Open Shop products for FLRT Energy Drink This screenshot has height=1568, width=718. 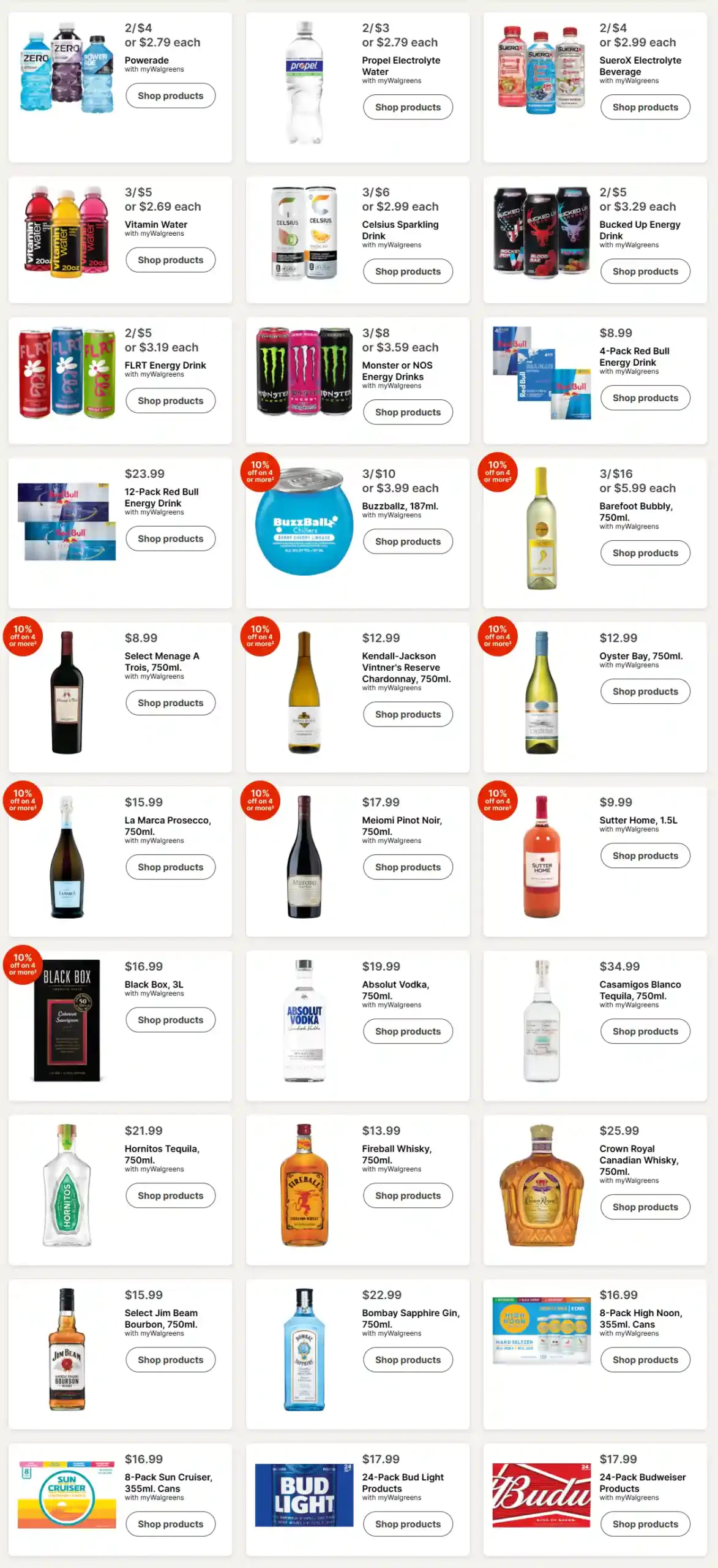170,401
